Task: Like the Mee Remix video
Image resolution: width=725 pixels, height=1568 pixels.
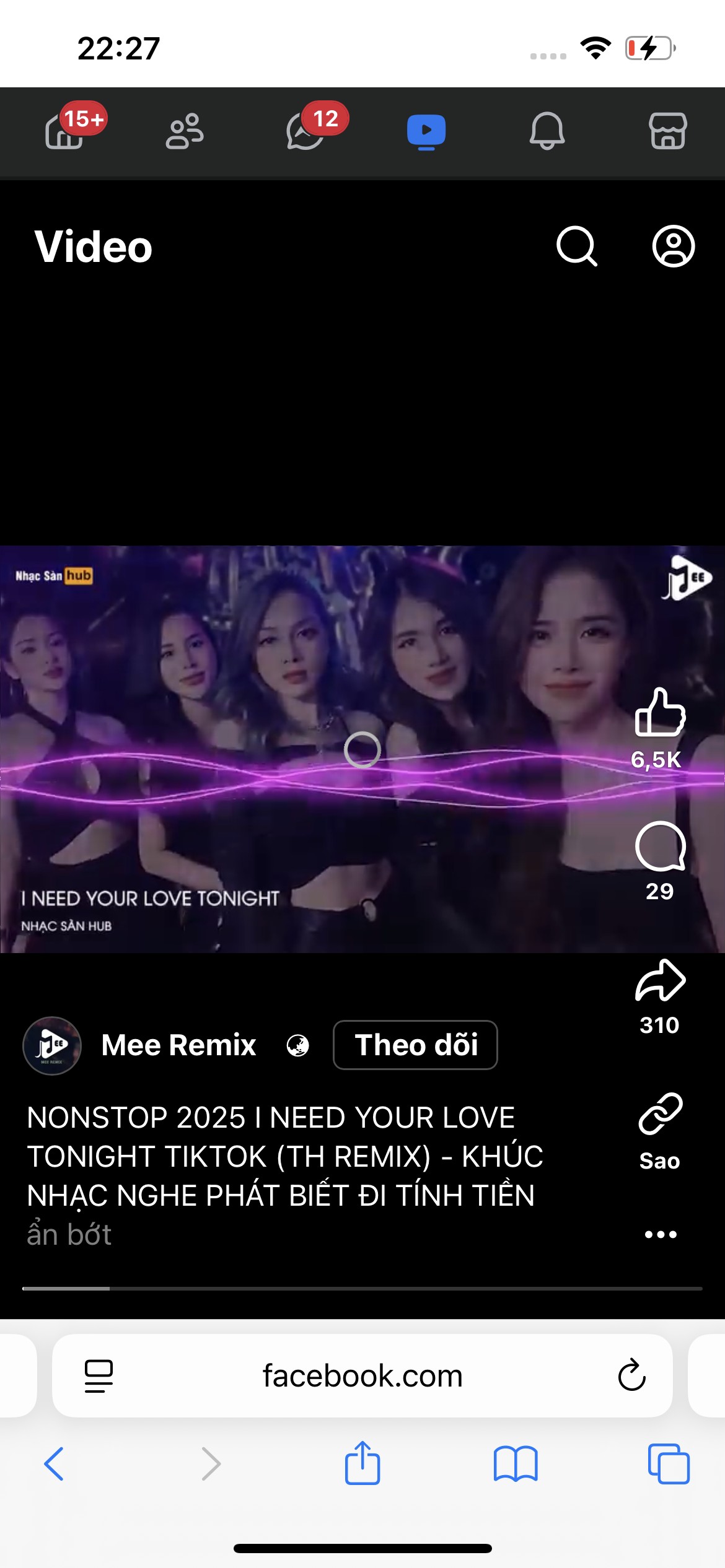Action: point(660,713)
